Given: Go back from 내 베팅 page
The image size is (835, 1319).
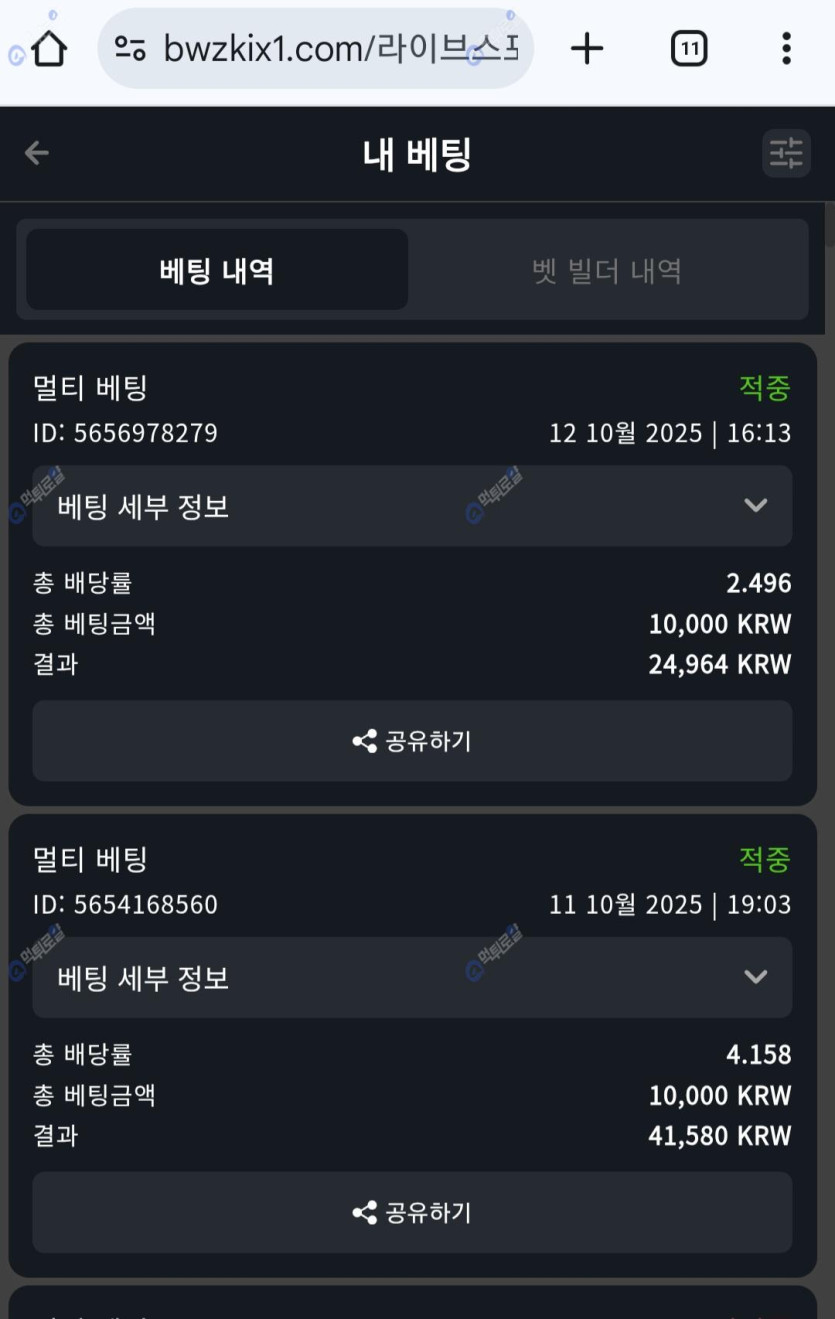Looking at the screenshot, I should click(x=37, y=153).
